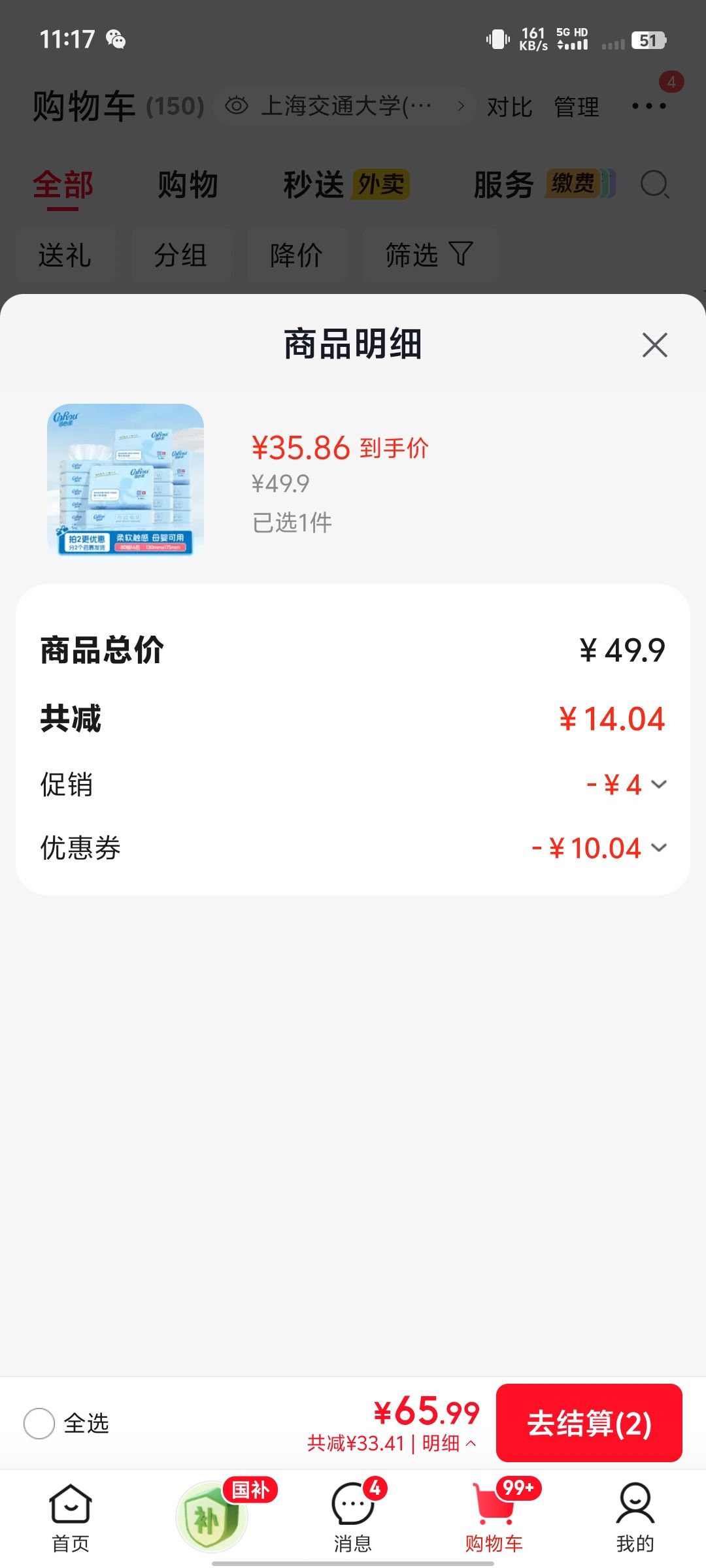Viewport: 706px width, 1568px height.
Task: Go to the 首页 tab
Action: (x=70, y=1518)
